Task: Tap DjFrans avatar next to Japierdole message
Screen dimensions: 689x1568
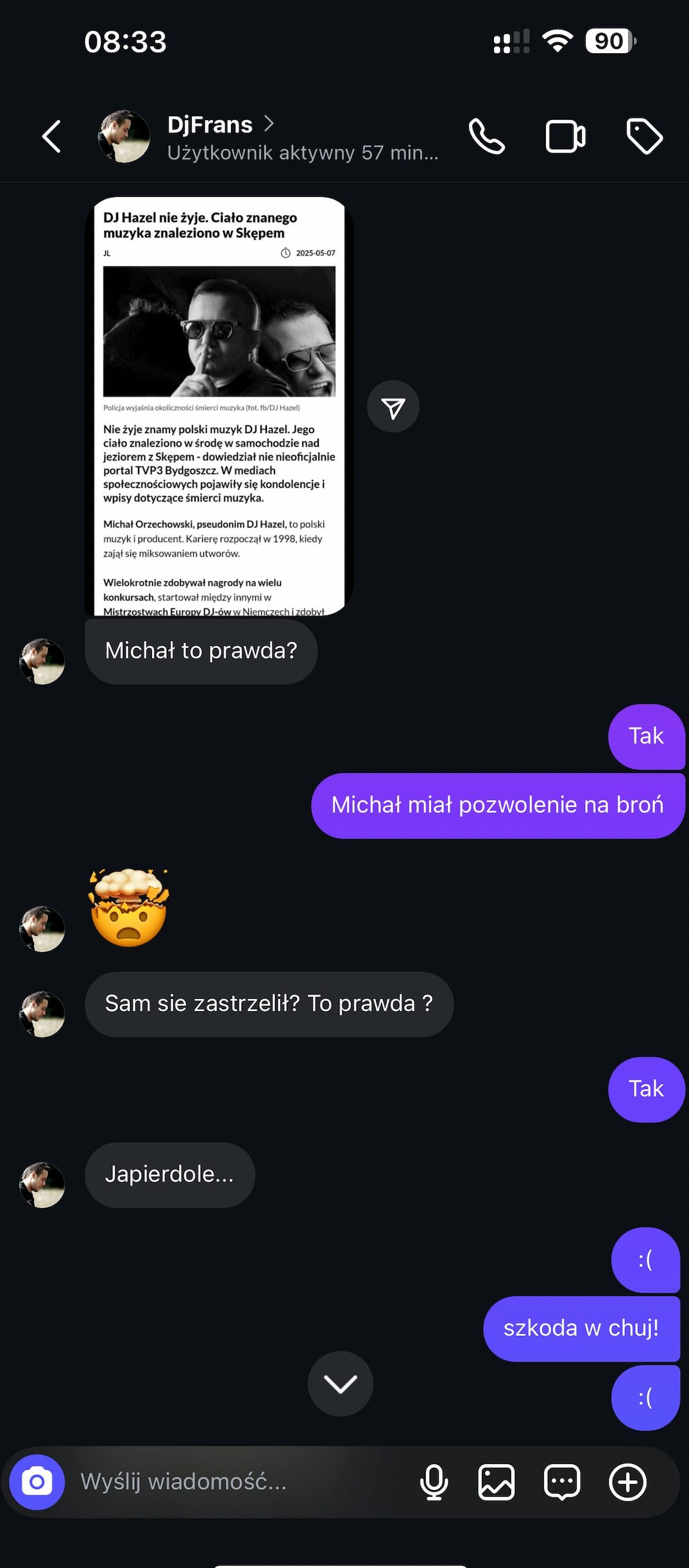Action: (42, 1185)
